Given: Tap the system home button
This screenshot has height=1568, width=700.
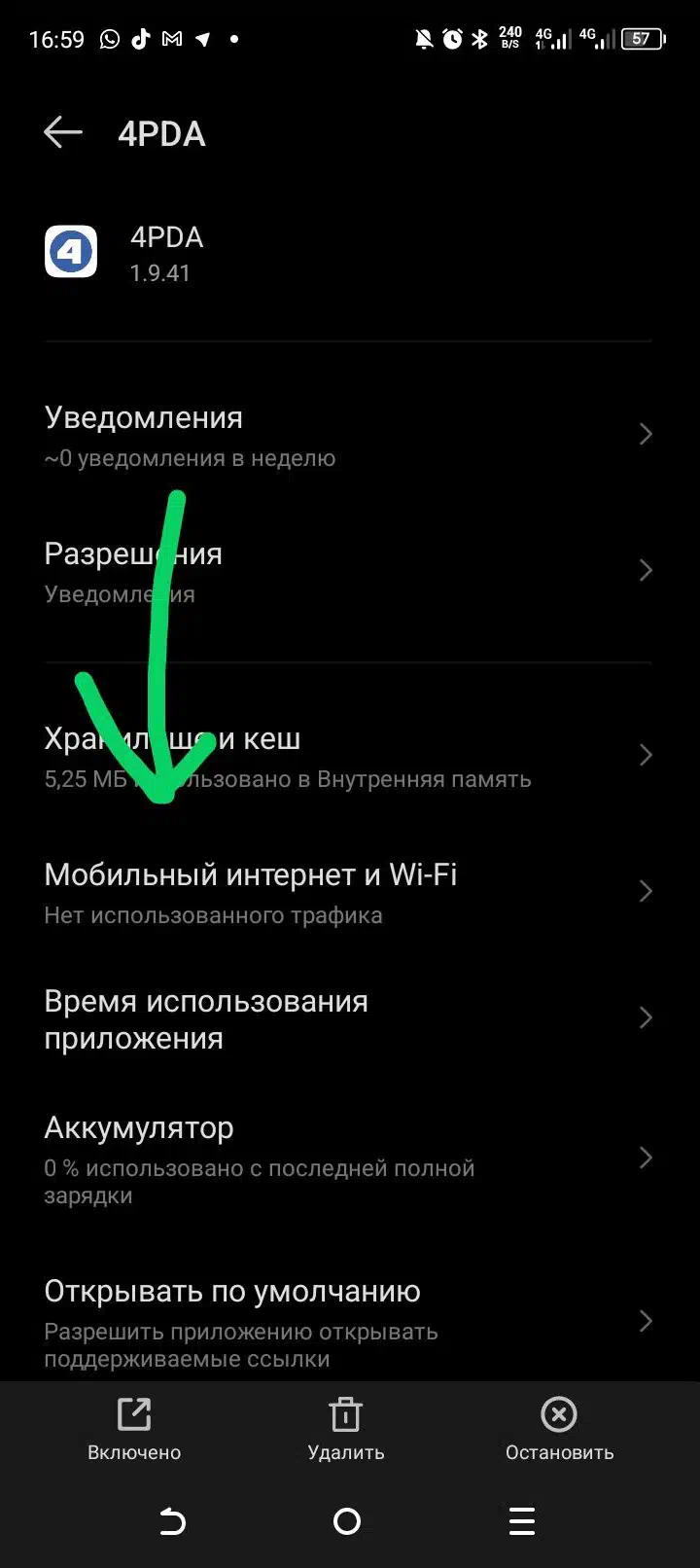Looking at the screenshot, I should coord(347,1521).
